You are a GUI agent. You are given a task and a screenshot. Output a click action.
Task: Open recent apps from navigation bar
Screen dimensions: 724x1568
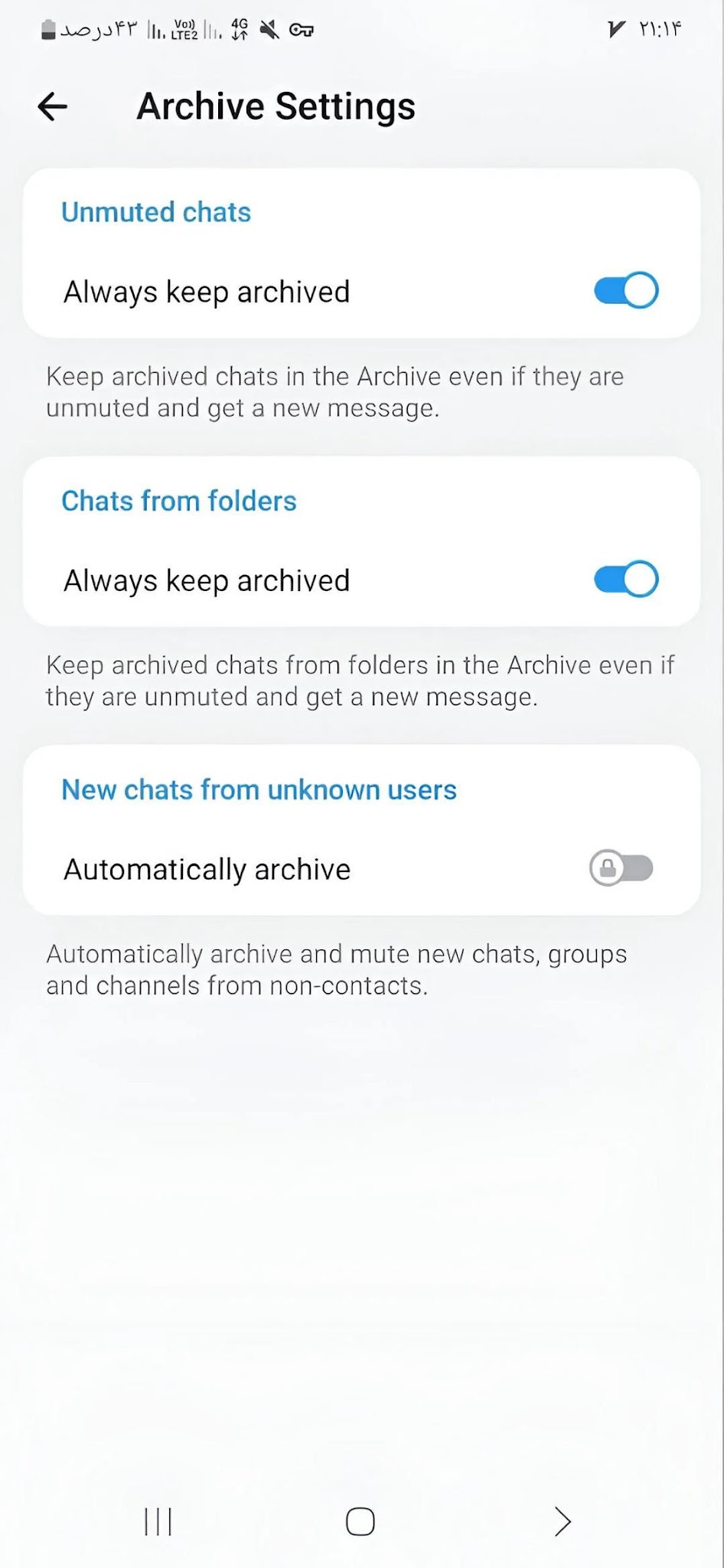158,1521
